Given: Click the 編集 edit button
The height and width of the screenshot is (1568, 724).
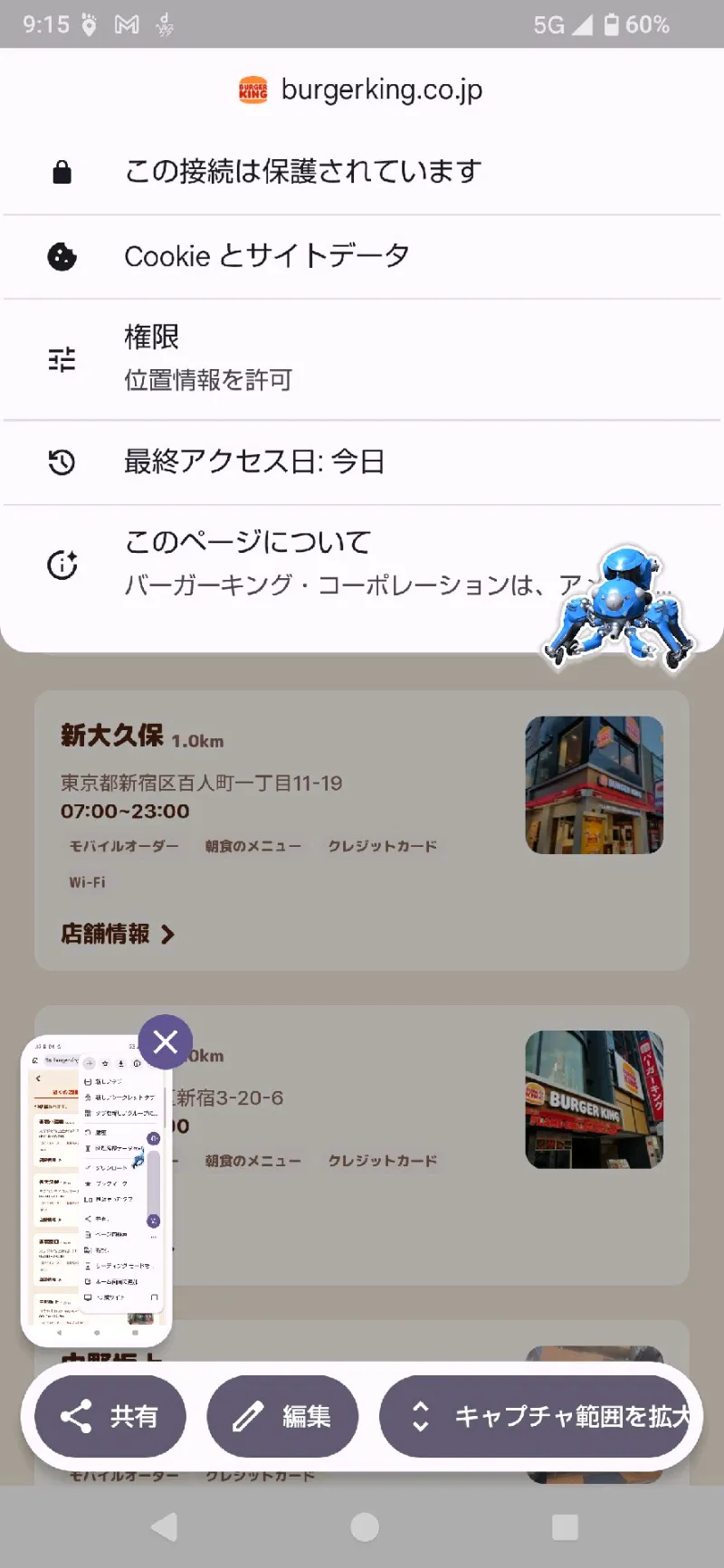Looking at the screenshot, I should 282,1416.
